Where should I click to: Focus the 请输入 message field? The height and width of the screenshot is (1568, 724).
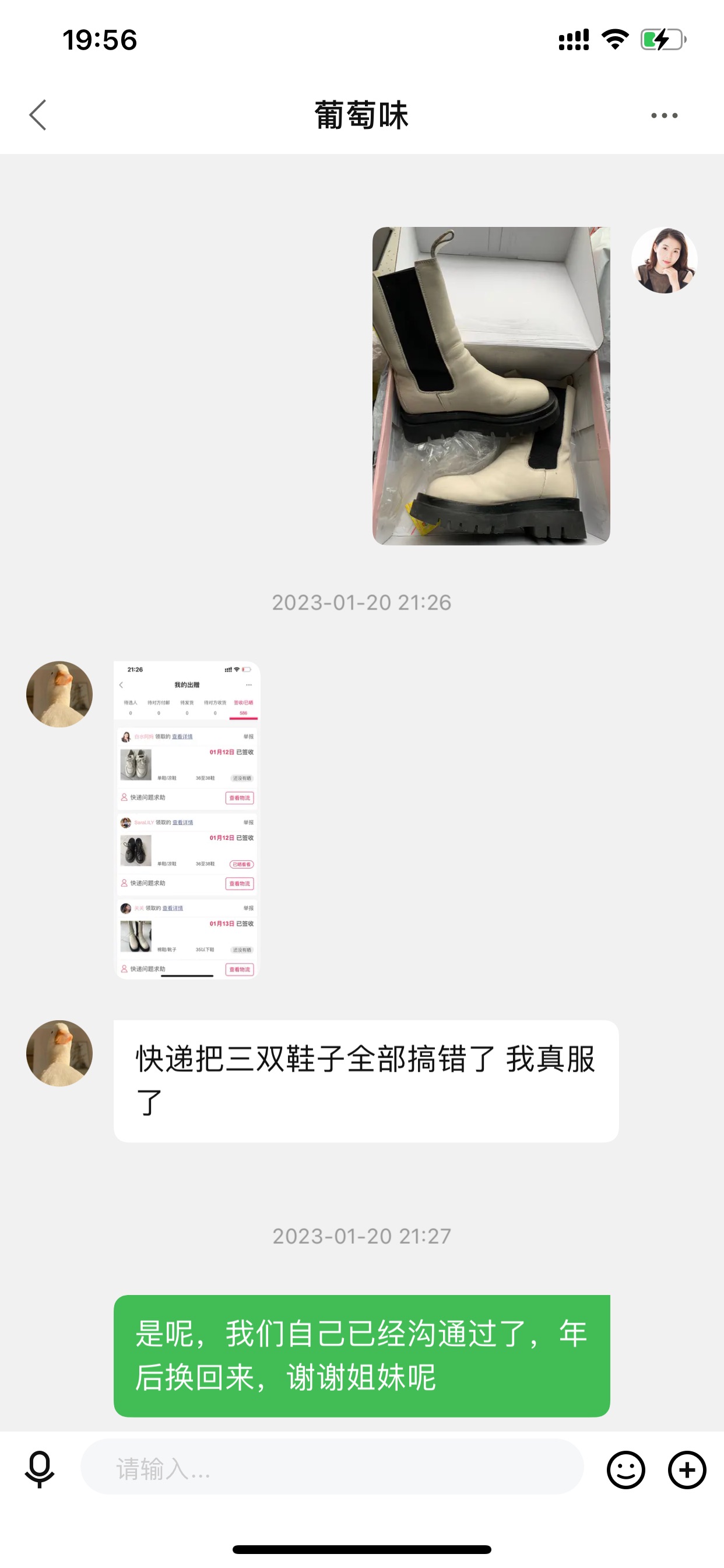332,1466
